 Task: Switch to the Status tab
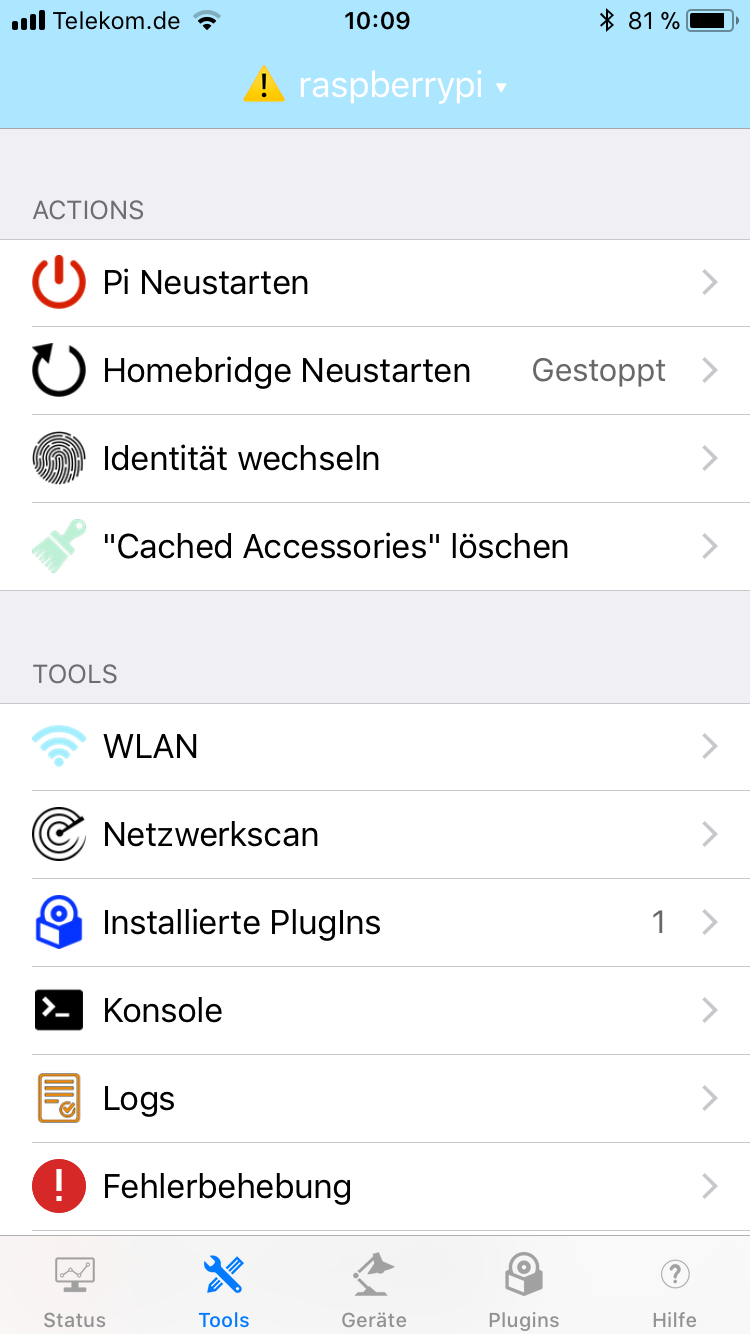pos(74,1290)
